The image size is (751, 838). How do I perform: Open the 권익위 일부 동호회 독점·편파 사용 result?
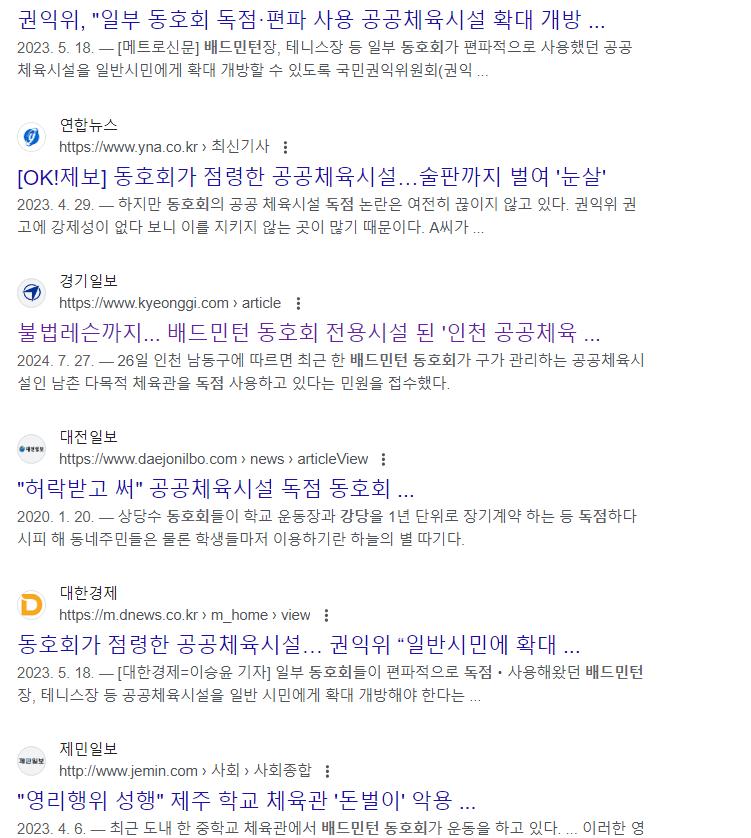(x=311, y=20)
